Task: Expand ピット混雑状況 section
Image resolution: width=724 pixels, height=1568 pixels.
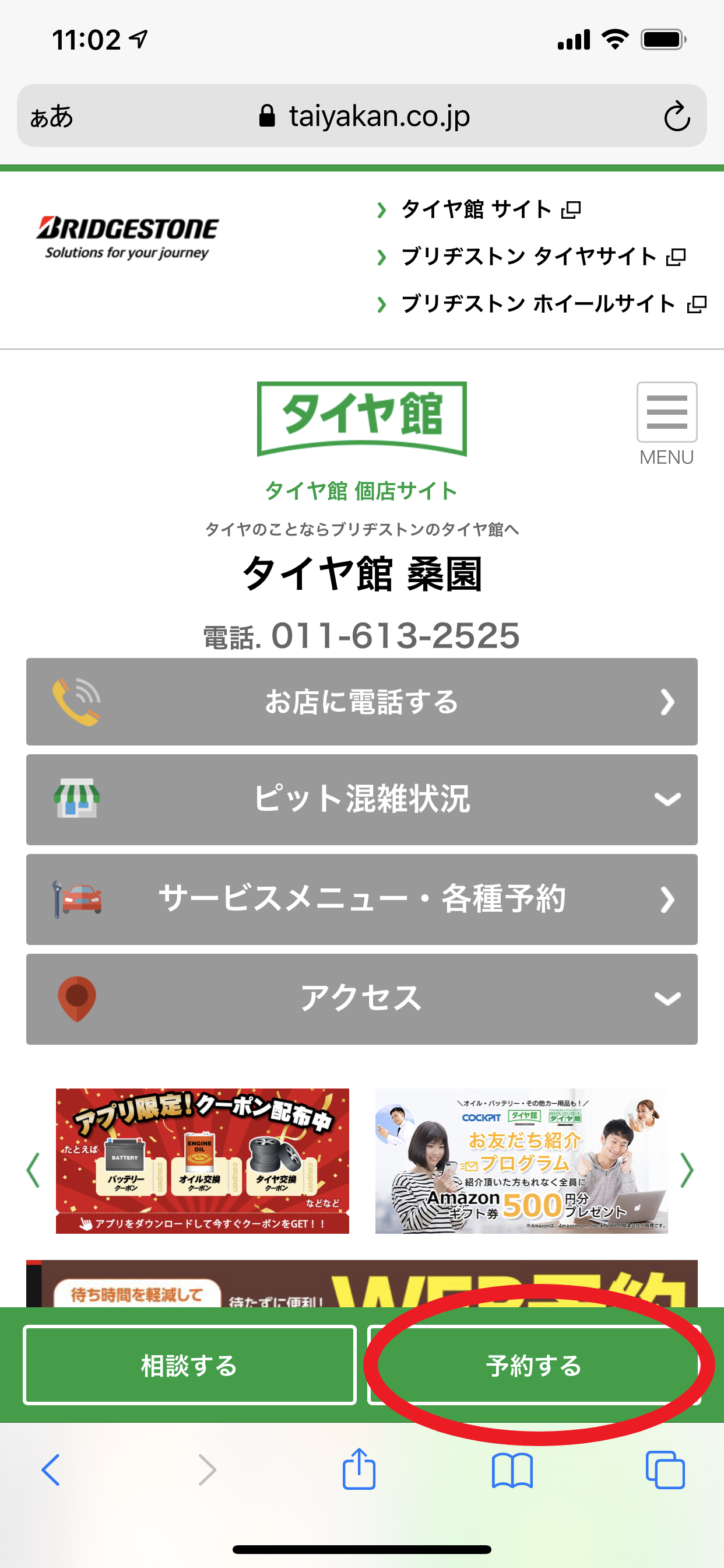Action: [361, 799]
